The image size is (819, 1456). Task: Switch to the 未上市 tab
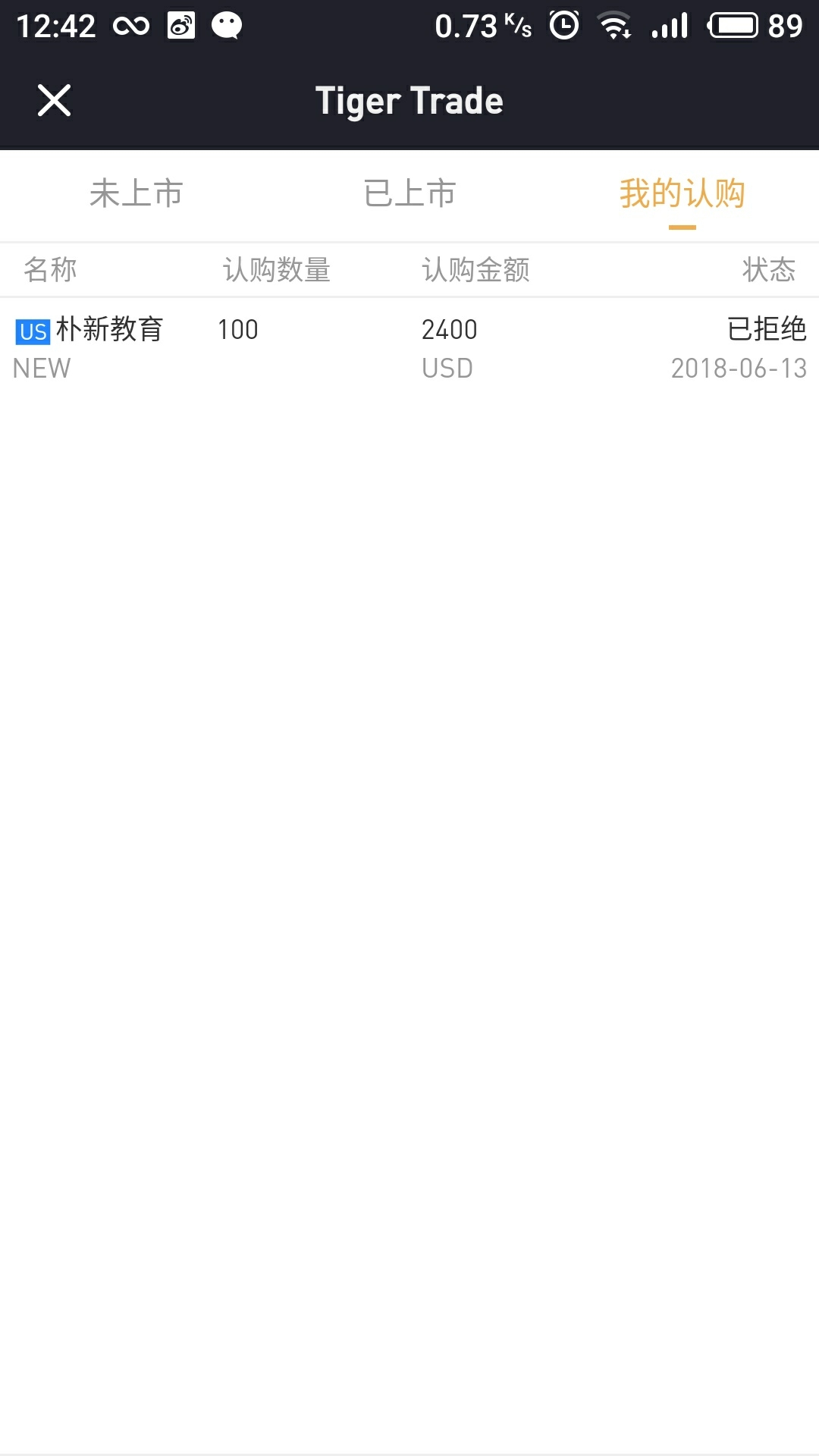(136, 194)
